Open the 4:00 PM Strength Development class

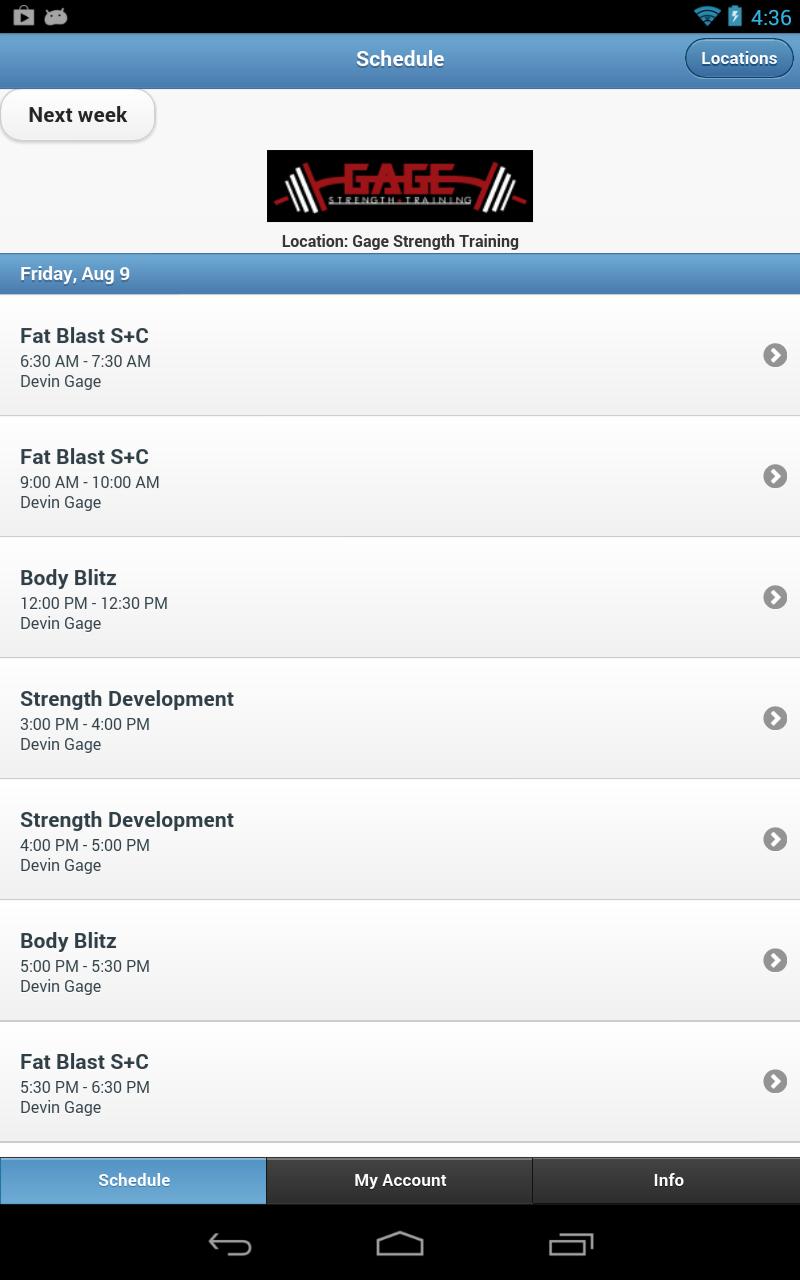(x=400, y=840)
